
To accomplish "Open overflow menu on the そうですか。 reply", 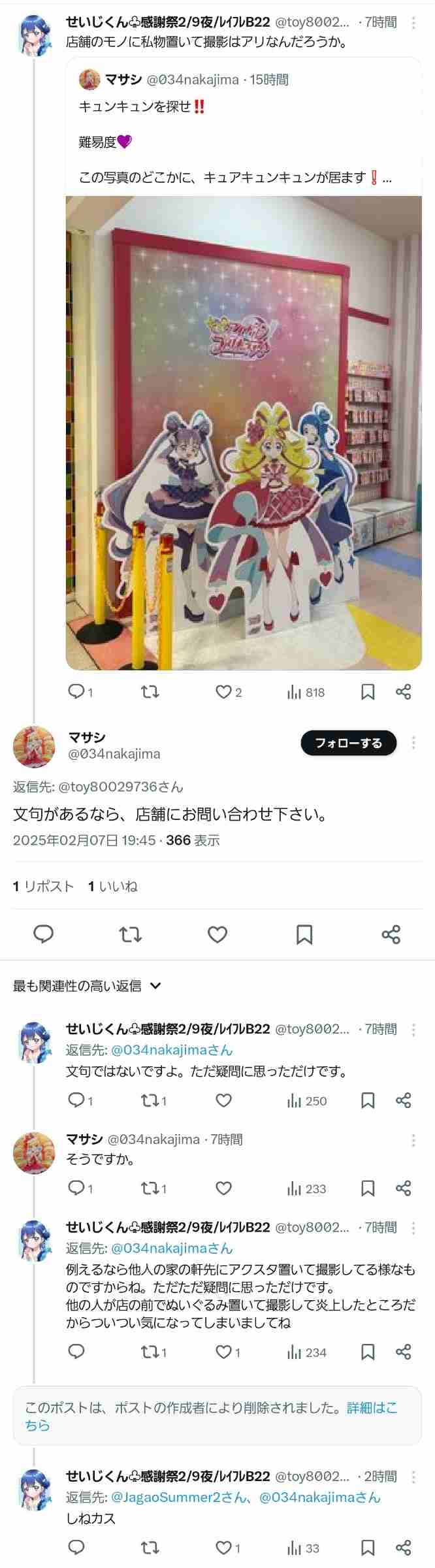I will pyautogui.click(x=413, y=1140).
